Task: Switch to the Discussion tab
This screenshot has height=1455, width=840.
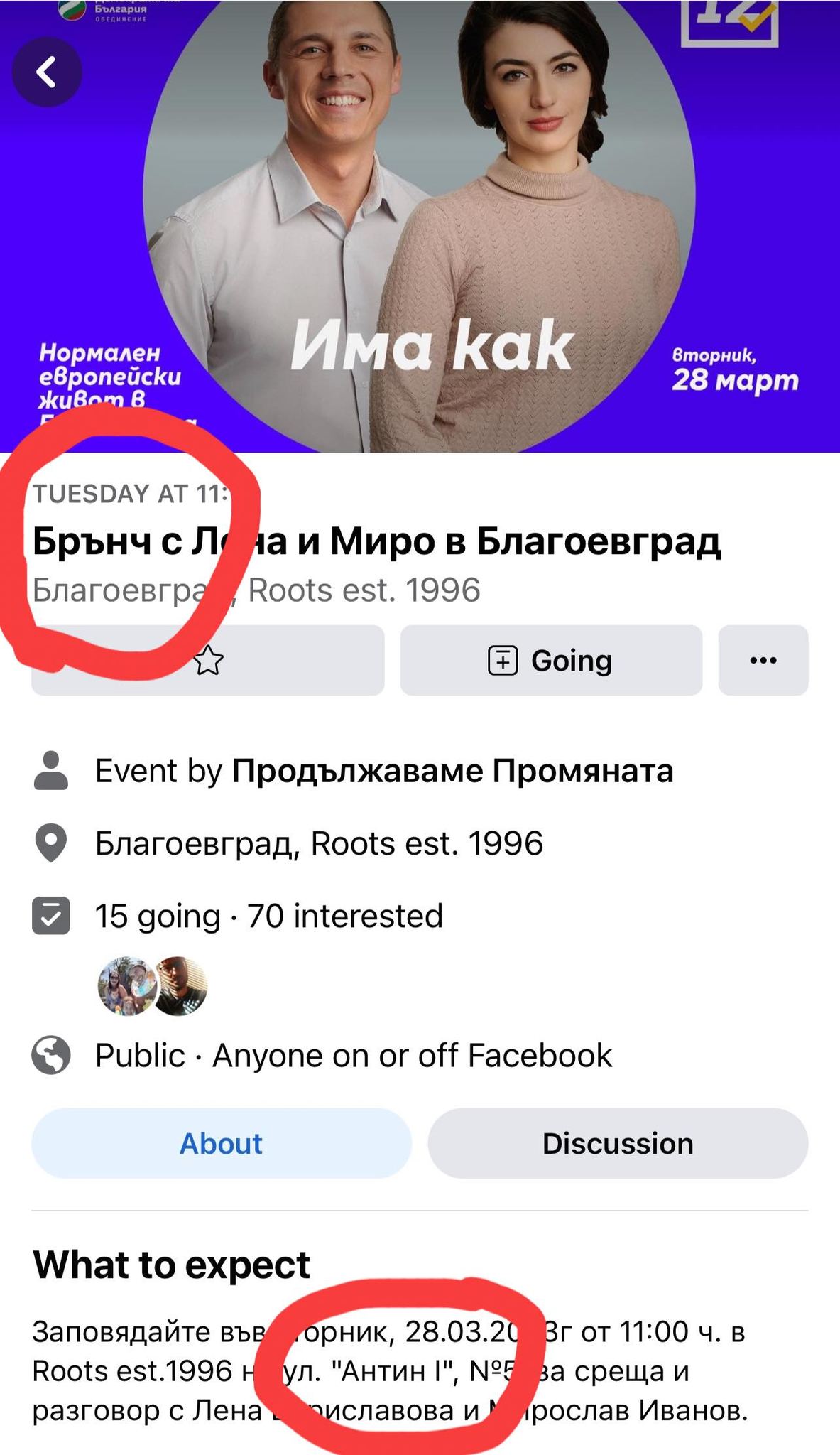Action: (617, 1143)
